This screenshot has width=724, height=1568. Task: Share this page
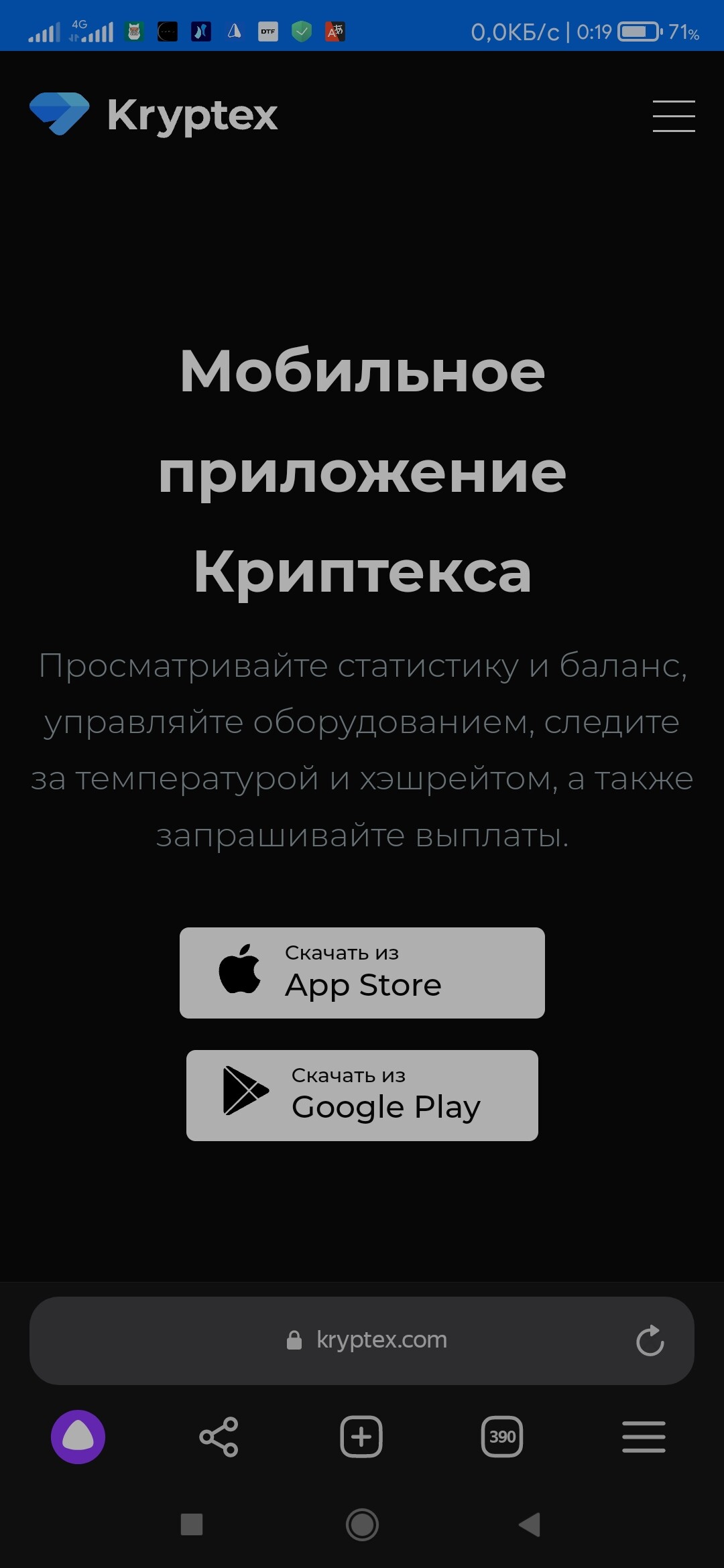pyautogui.click(x=219, y=1437)
